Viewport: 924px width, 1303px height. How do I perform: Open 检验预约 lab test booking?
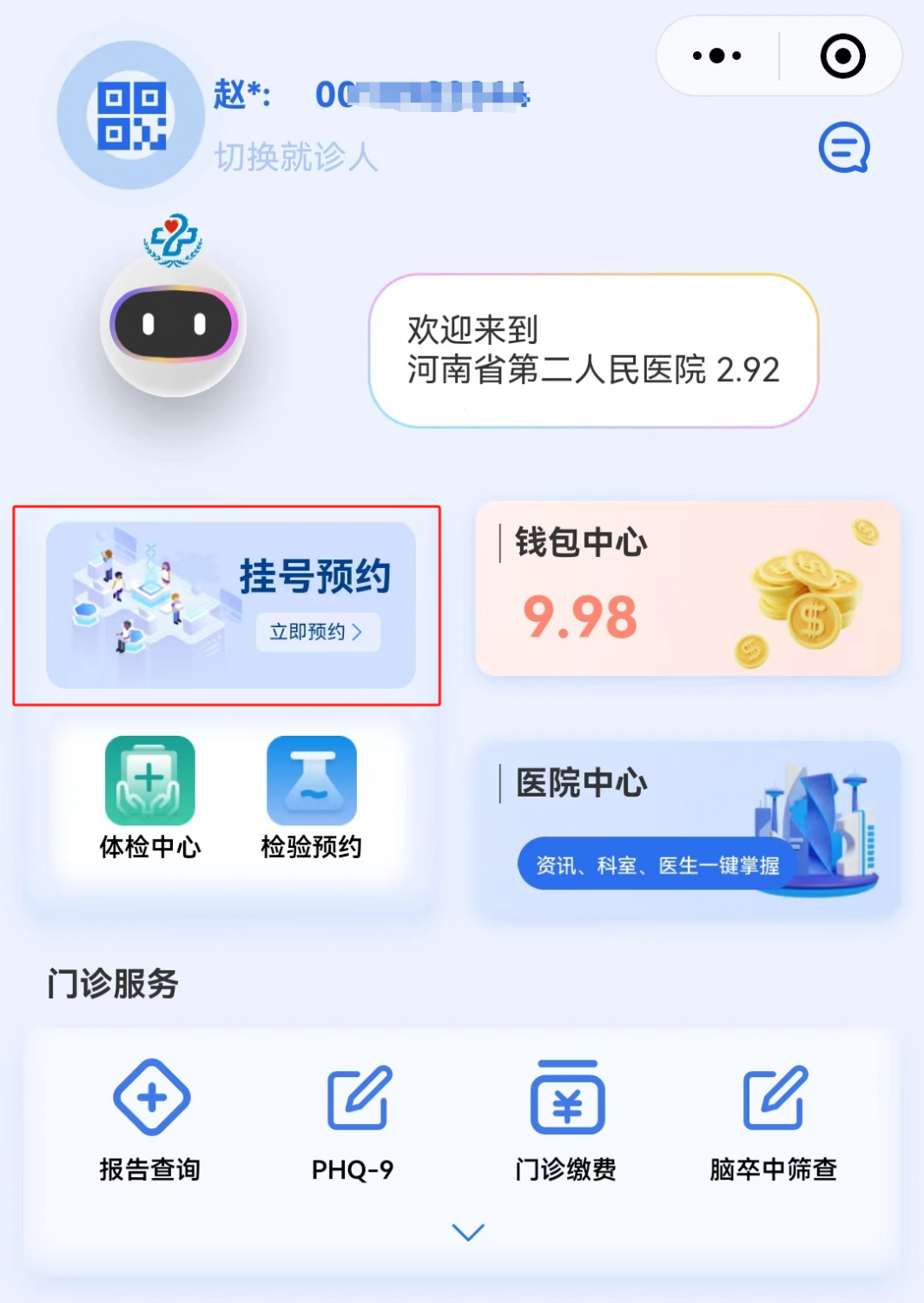click(x=311, y=797)
